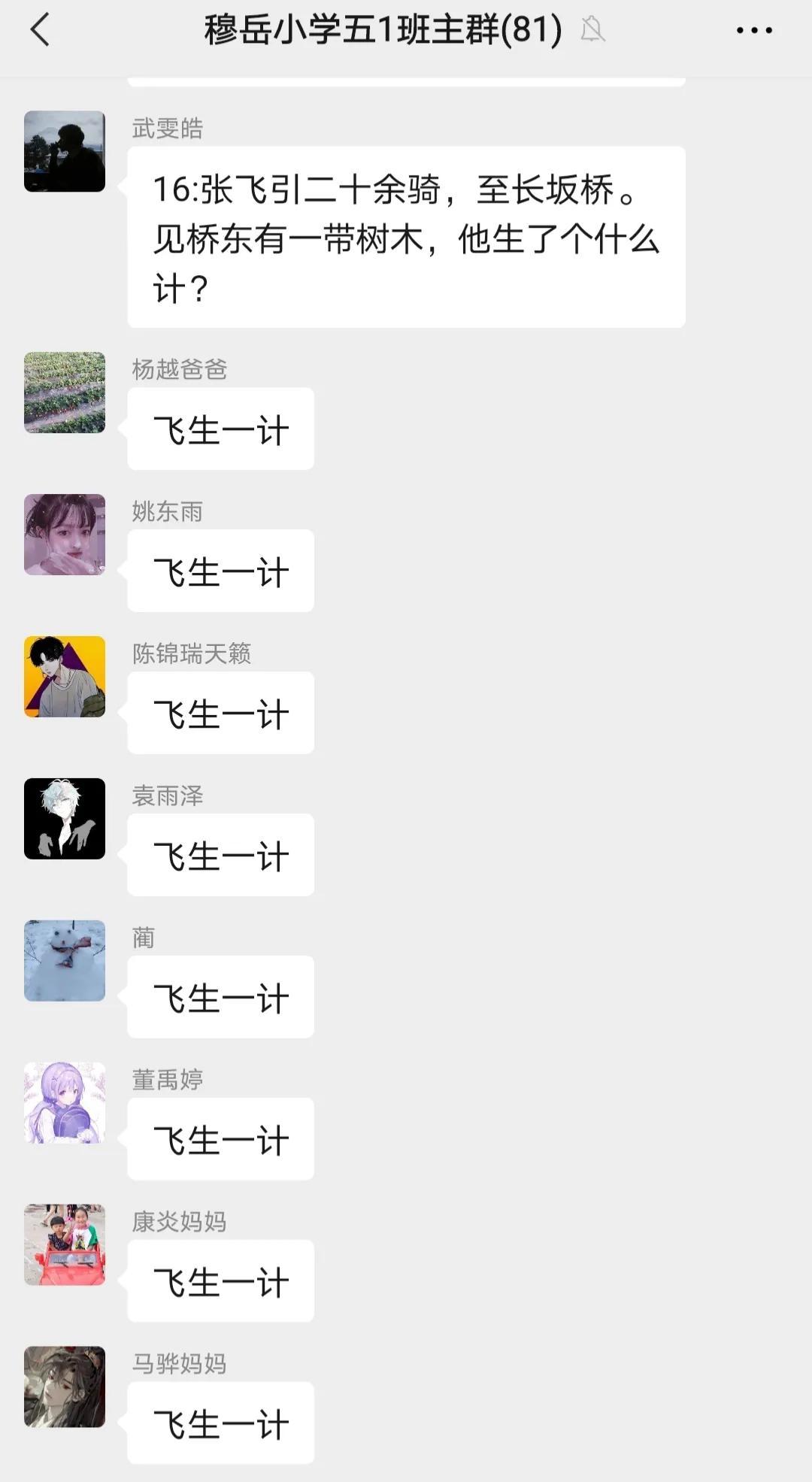The height and width of the screenshot is (1482, 812).
Task: Open 姚东雨's avatar
Action: pyautogui.click(x=65, y=535)
